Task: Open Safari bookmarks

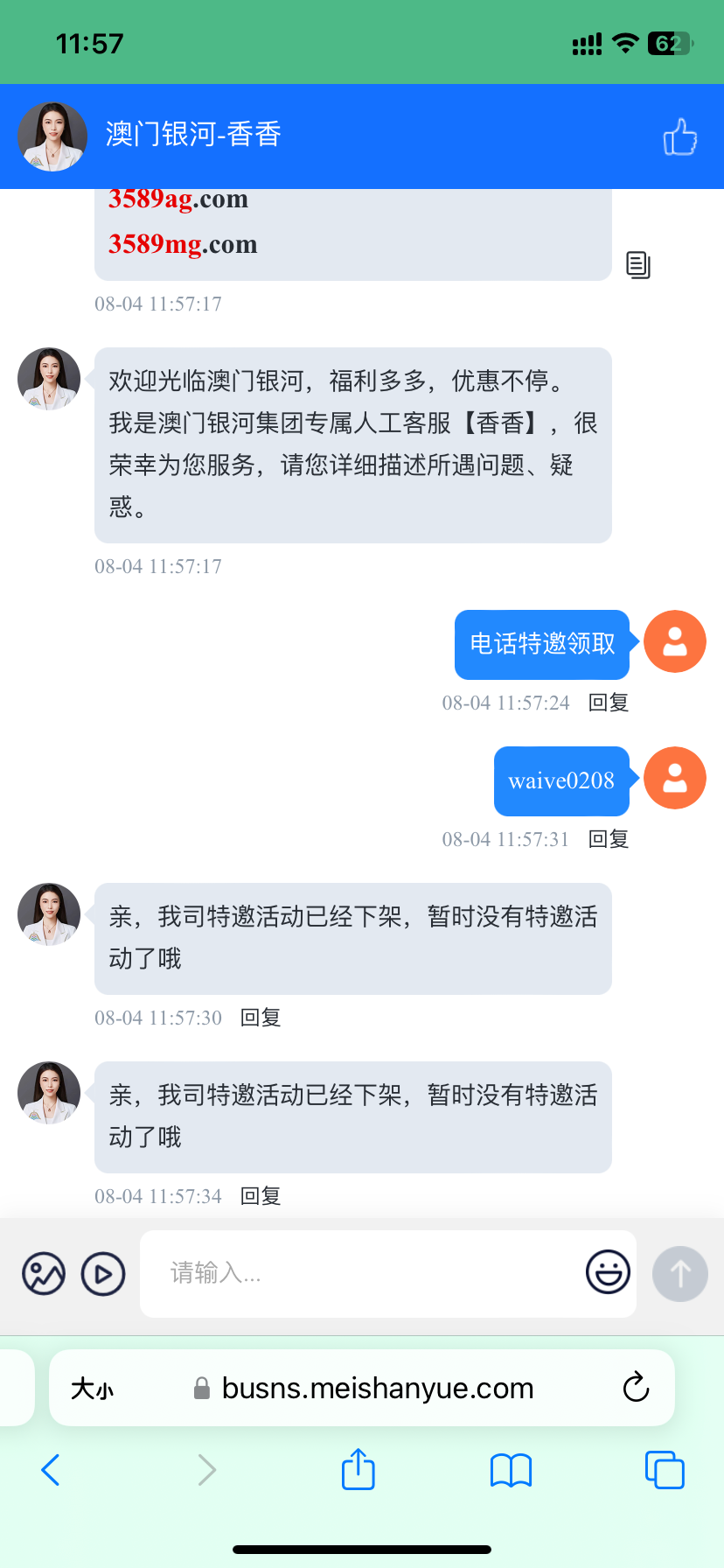Action: point(512,1470)
